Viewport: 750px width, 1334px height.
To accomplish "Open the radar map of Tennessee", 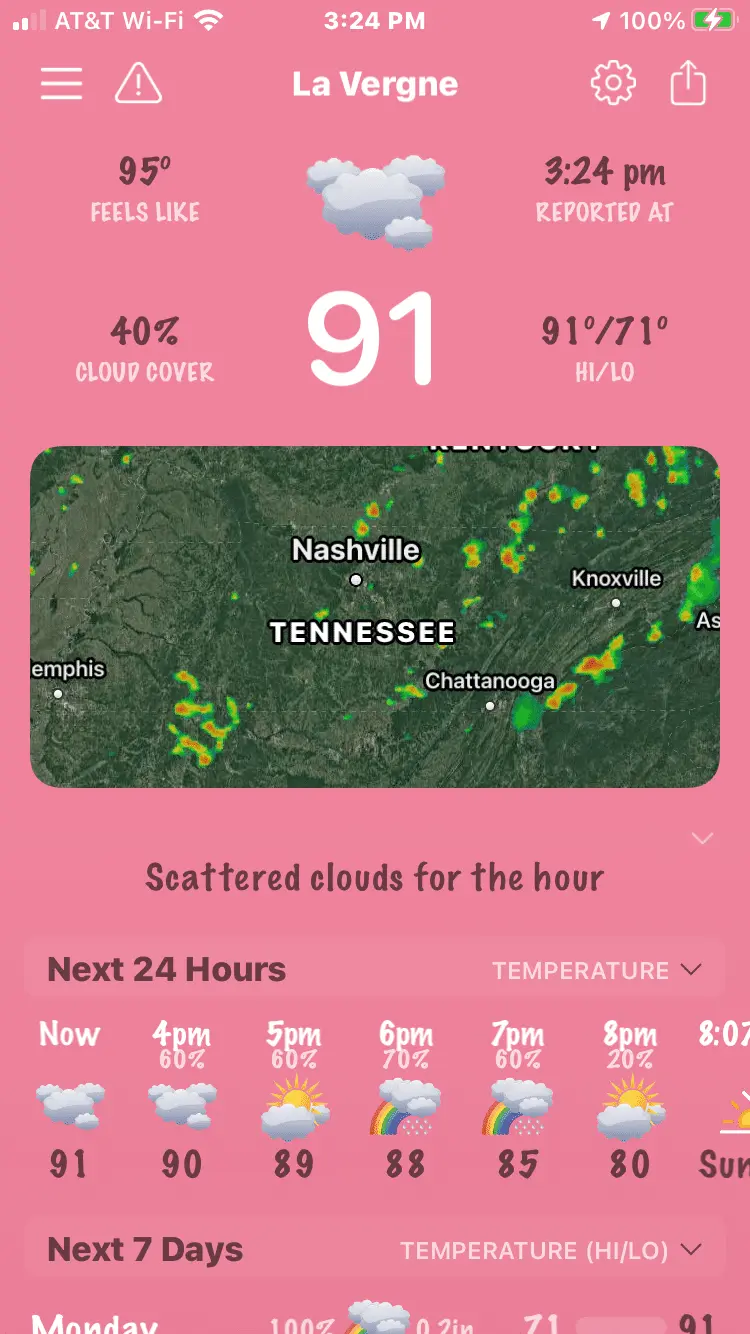I will tap(375, 616).
